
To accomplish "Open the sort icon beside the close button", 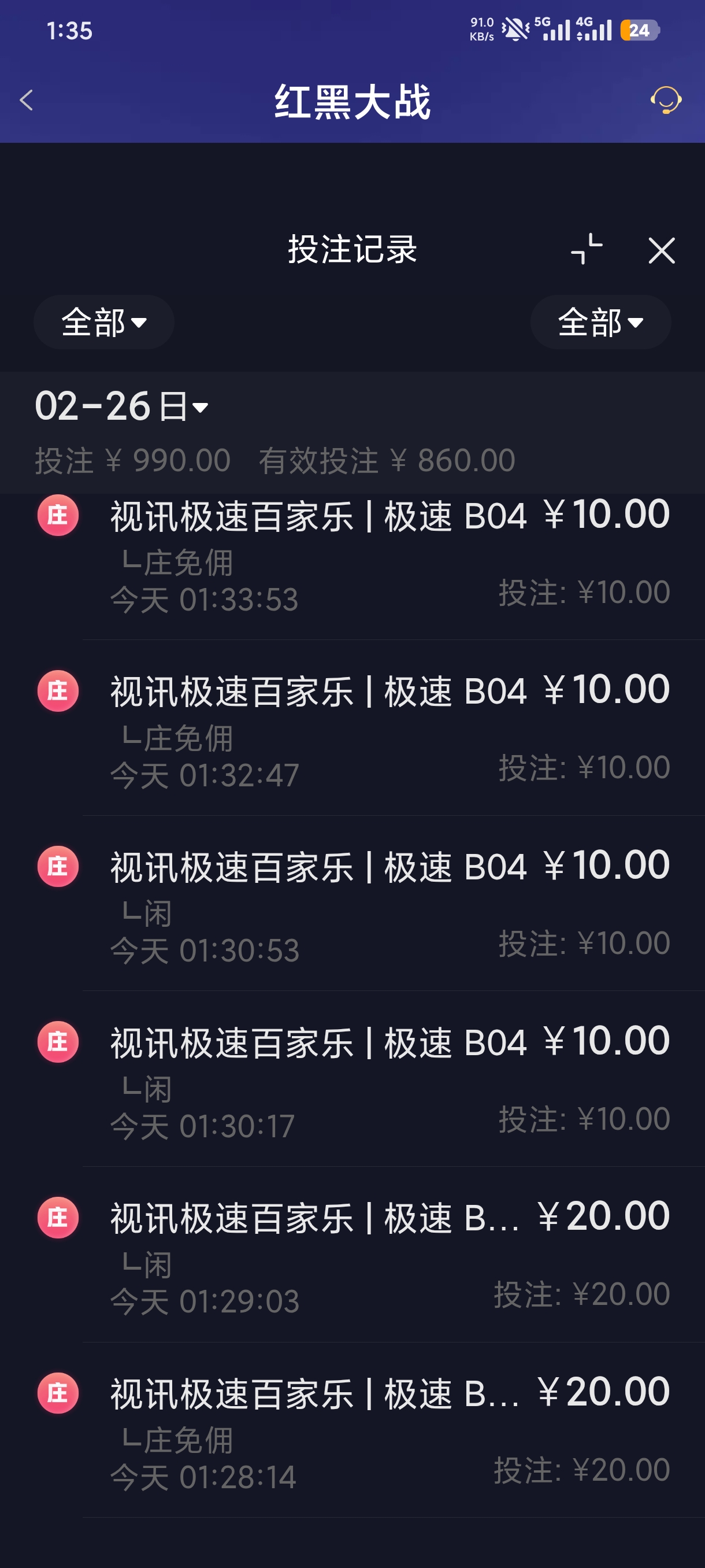I will click(x=588, y=250).
